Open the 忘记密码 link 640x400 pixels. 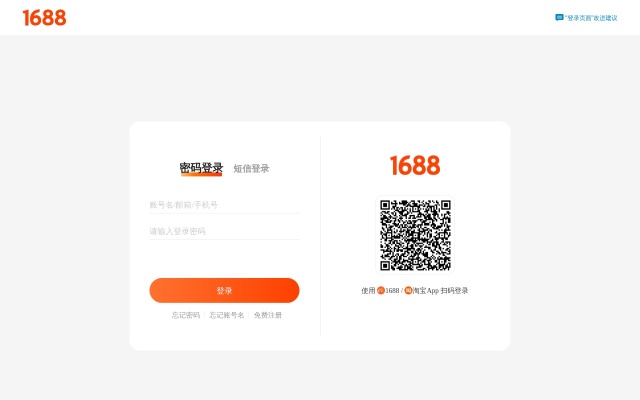[186, 315]
